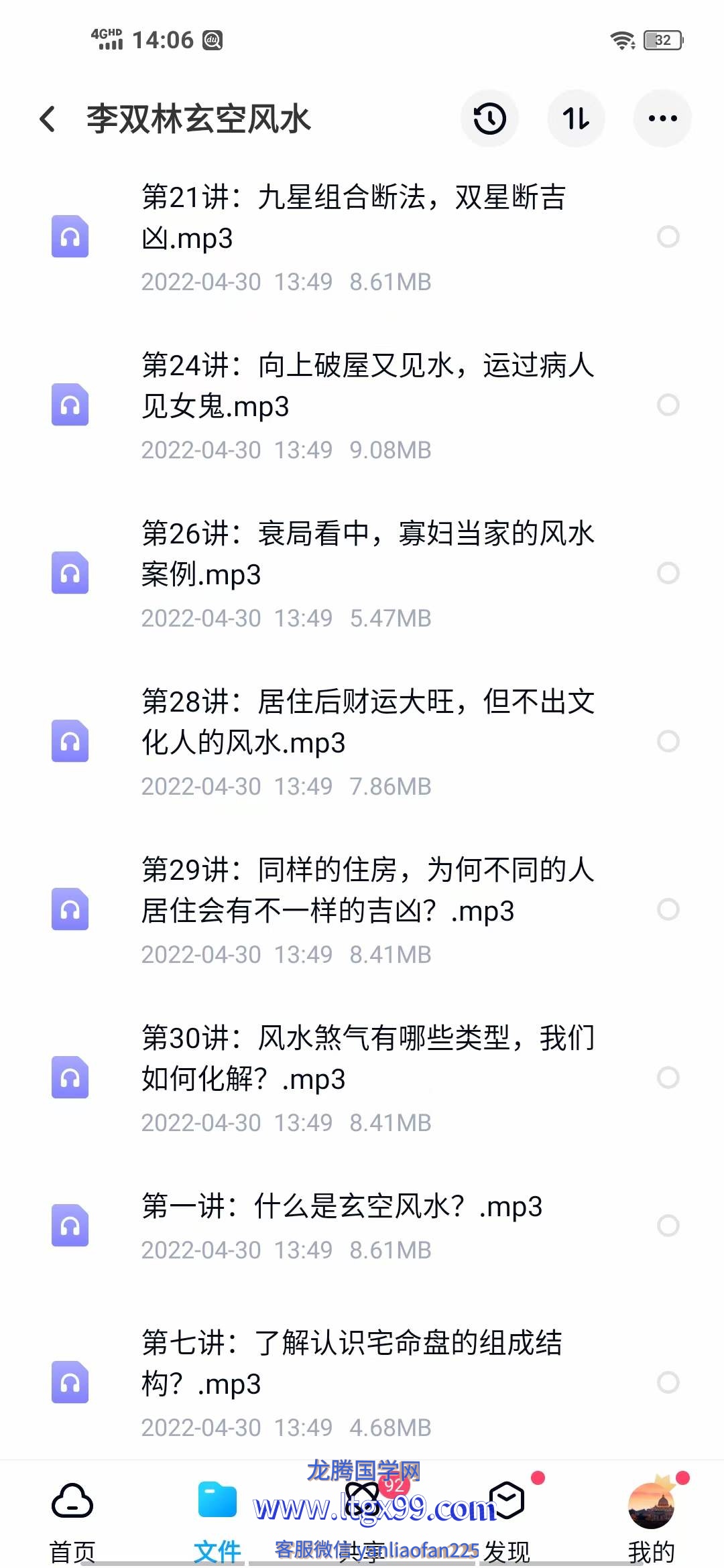Go back from 李双林玄空风水 folder

pyautogui.click(x=48, y=119)
